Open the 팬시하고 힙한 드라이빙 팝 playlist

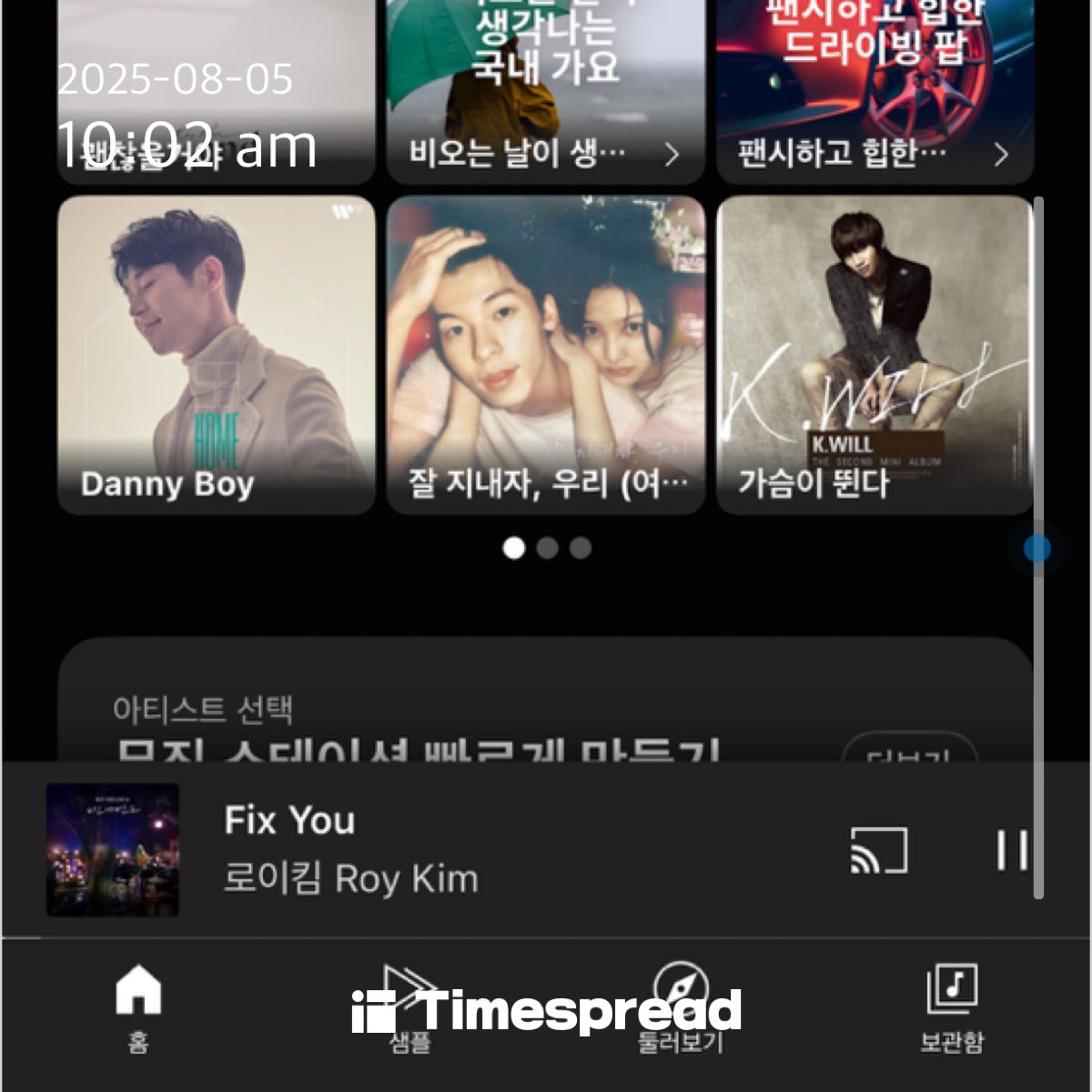click(x=874, y=91)
